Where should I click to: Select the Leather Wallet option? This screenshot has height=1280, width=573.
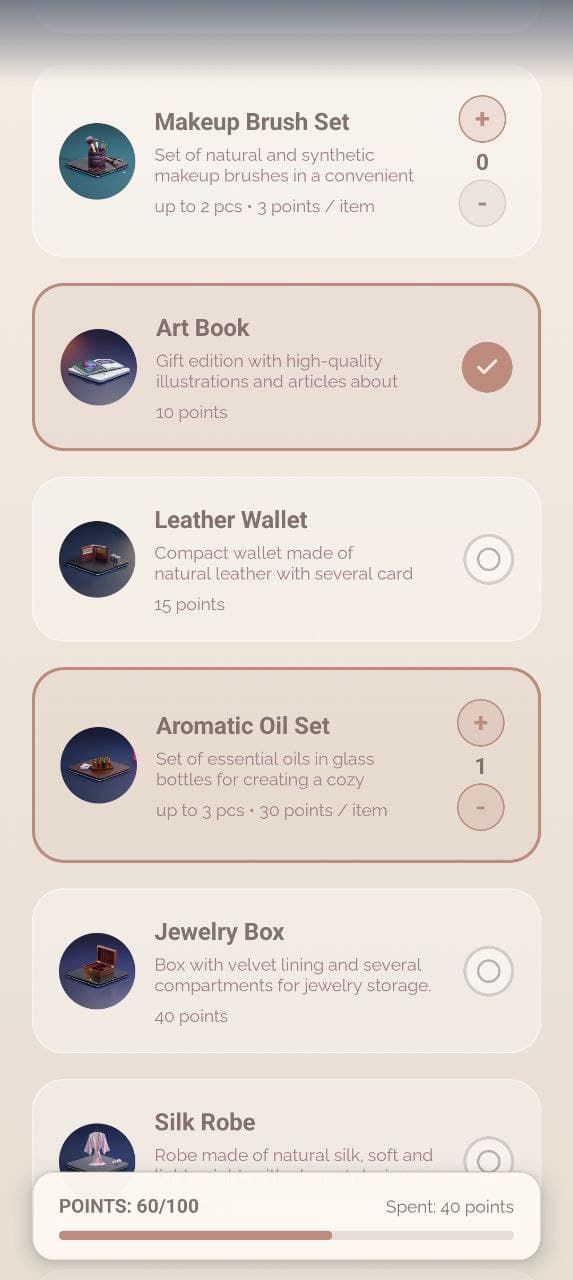click(488, 559)
